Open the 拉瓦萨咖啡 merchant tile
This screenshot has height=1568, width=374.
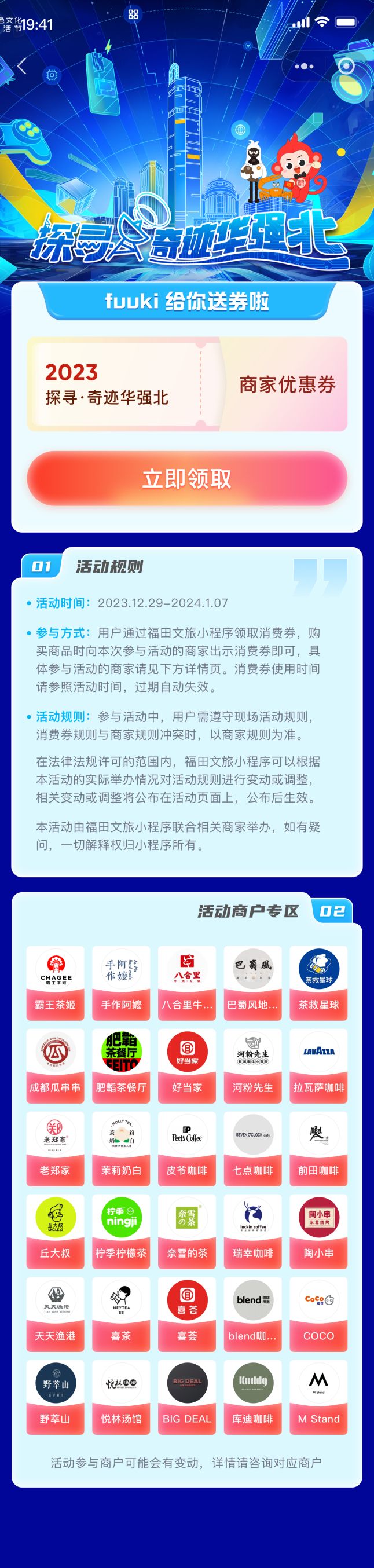coord(318,1065)
